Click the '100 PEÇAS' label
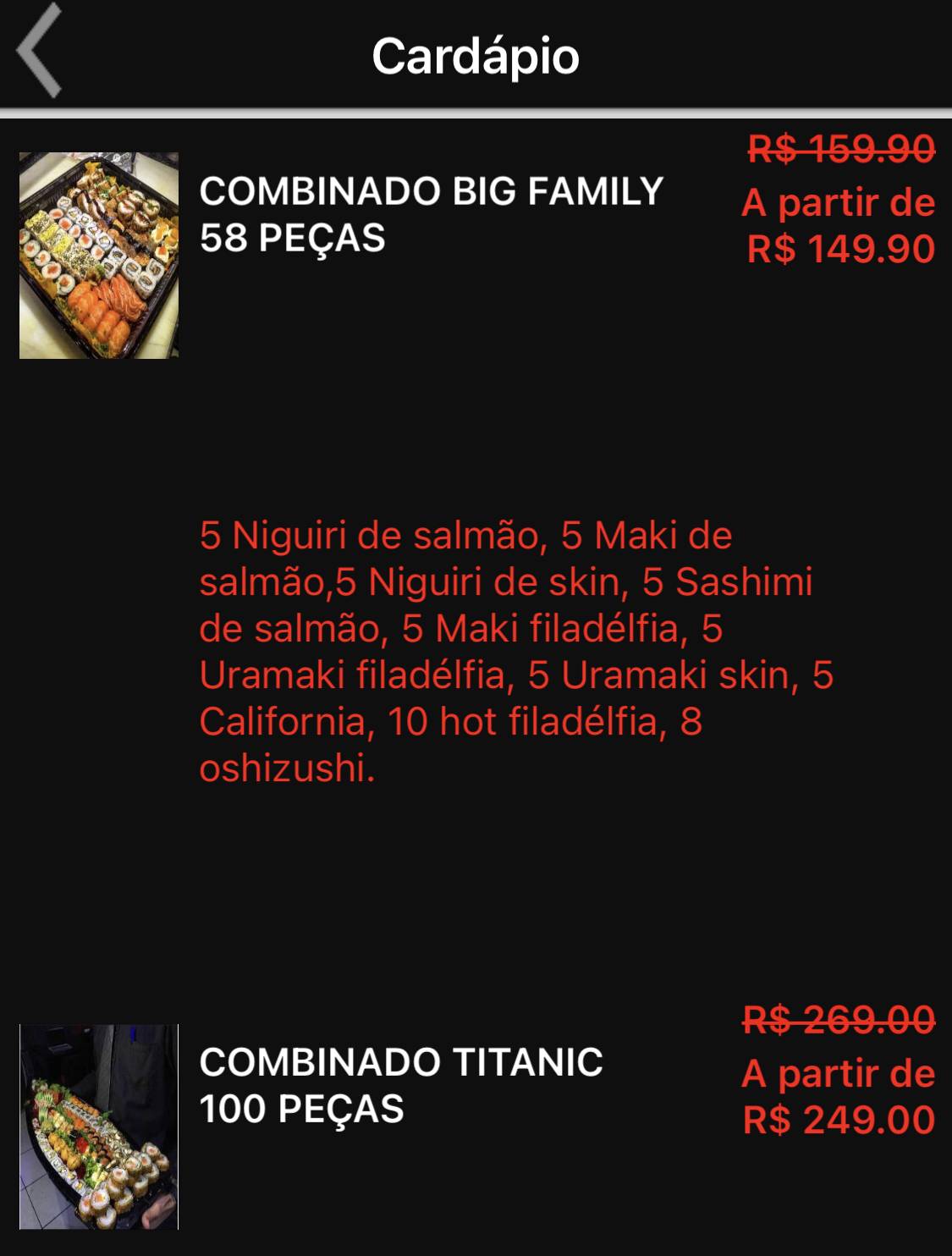 click(x=299, y=1109)
